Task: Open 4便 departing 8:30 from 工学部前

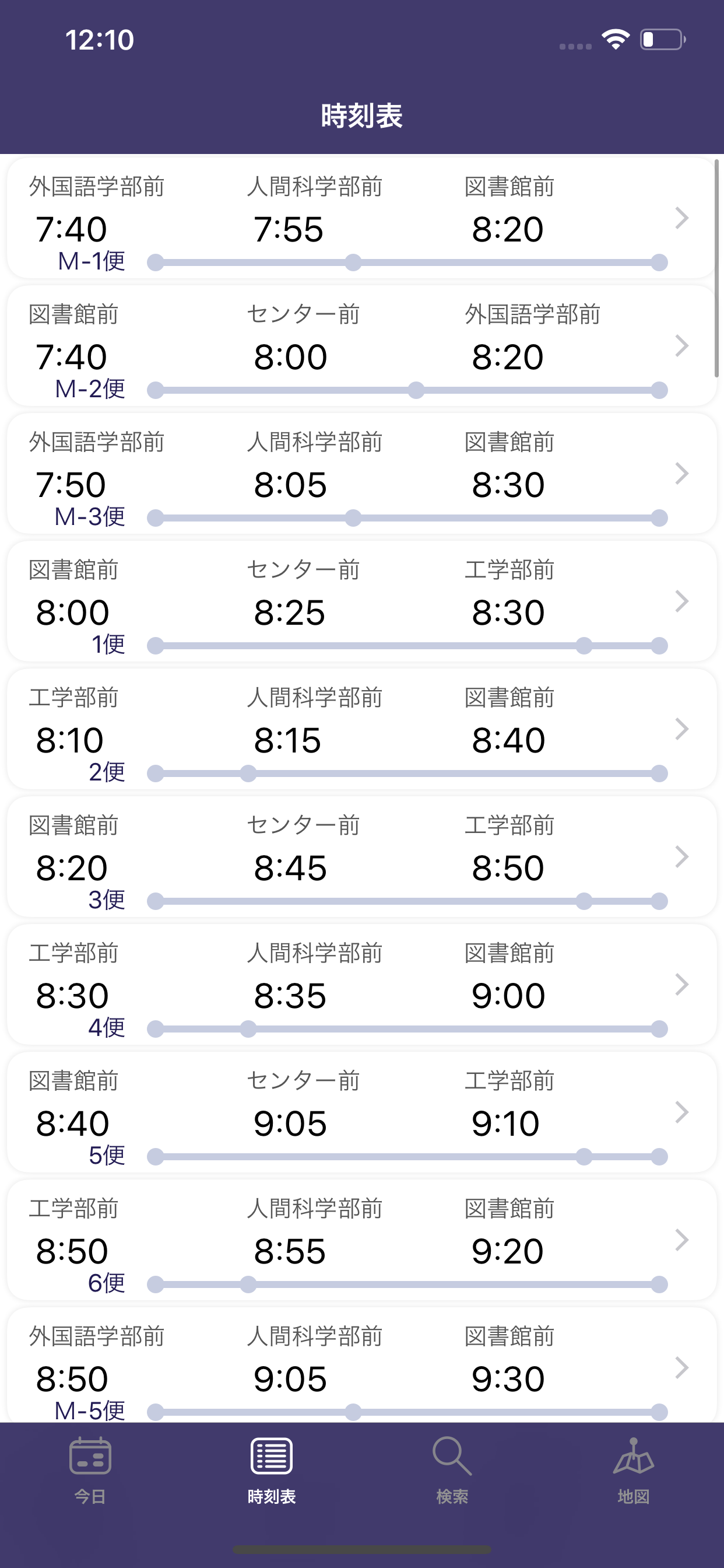Action: tap(361, 985)
